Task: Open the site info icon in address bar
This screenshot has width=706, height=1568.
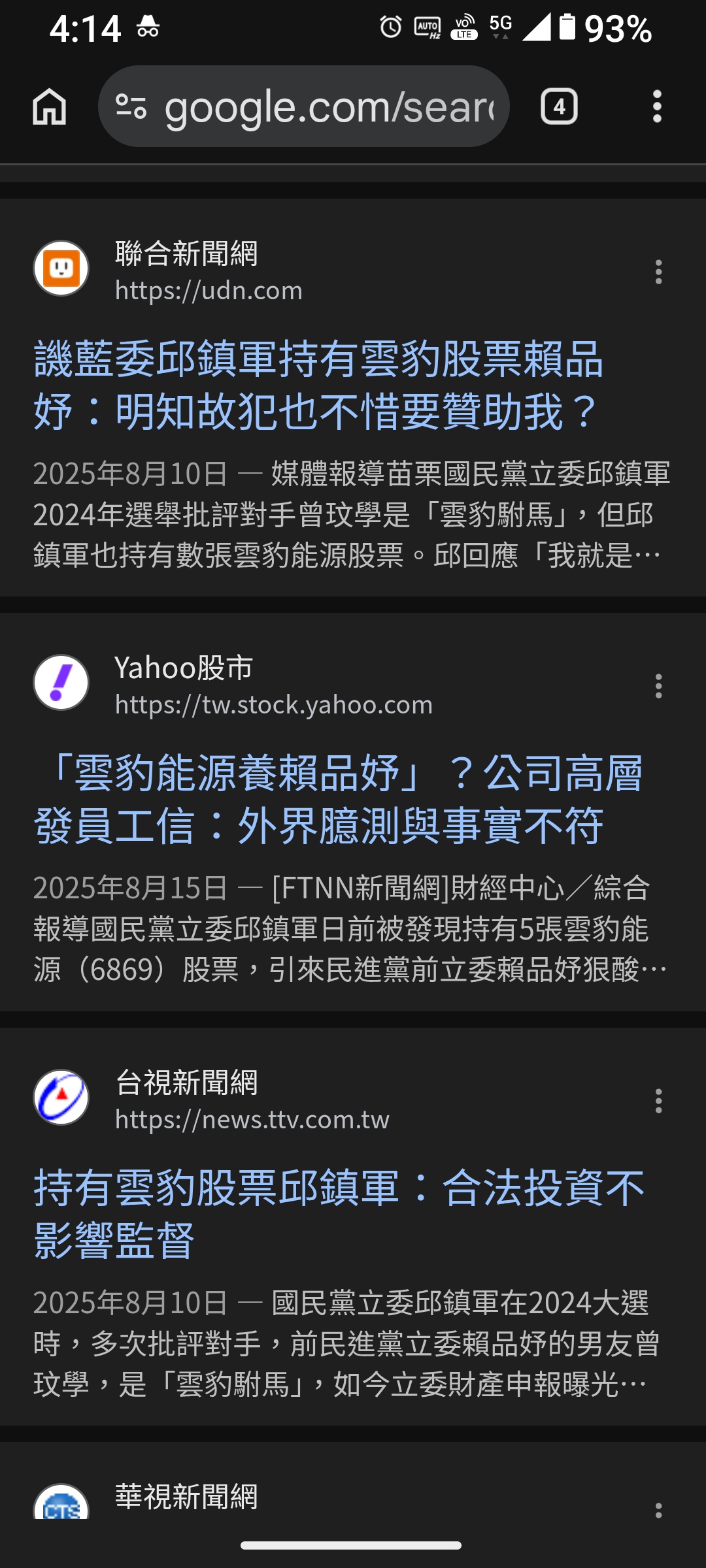Action: (x=131, y=106)
